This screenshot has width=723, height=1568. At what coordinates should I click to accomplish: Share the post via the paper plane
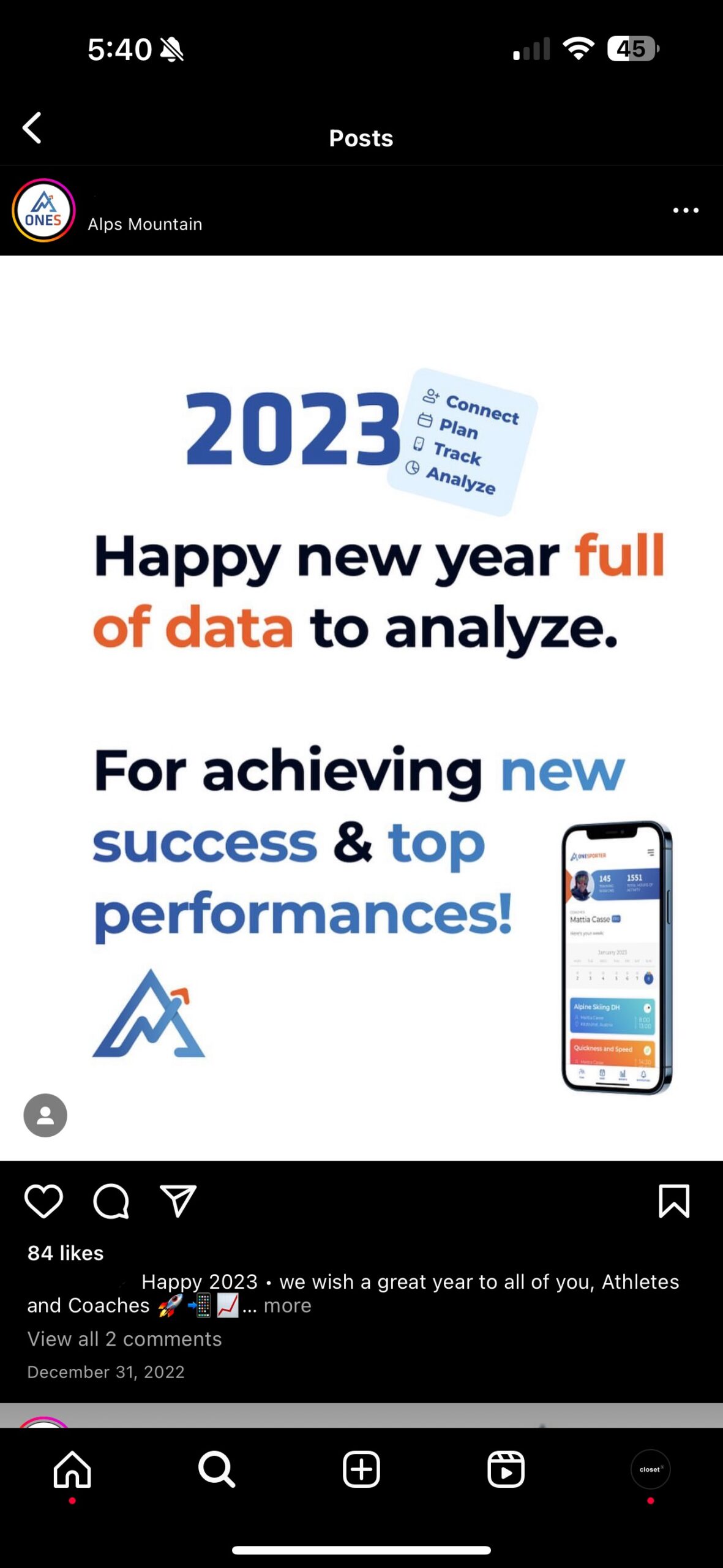pos(178,1201)
